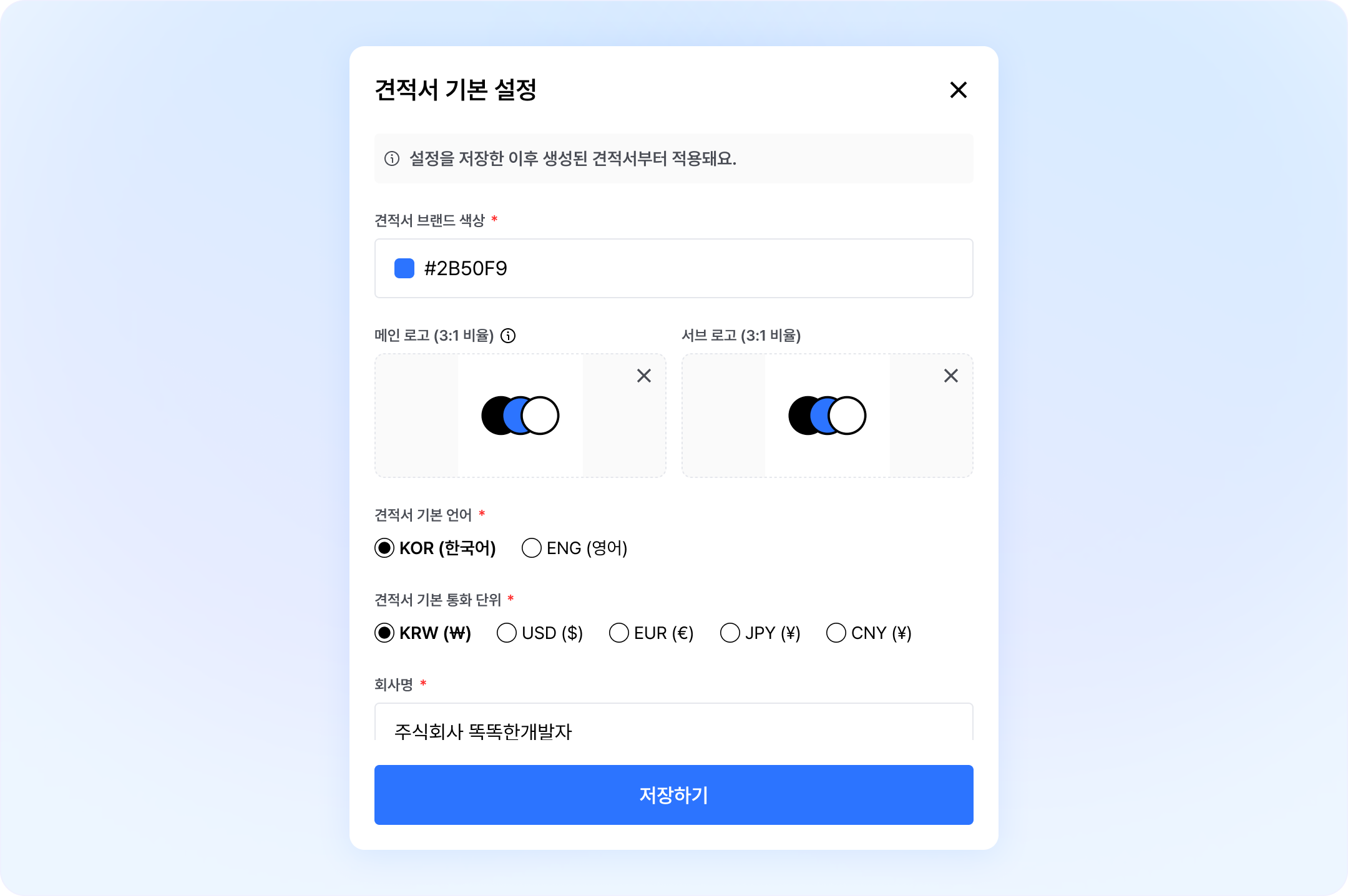Tap the brand color hex input field
The width and height of the screenshot is (1348, 896).
pos(686,268)
